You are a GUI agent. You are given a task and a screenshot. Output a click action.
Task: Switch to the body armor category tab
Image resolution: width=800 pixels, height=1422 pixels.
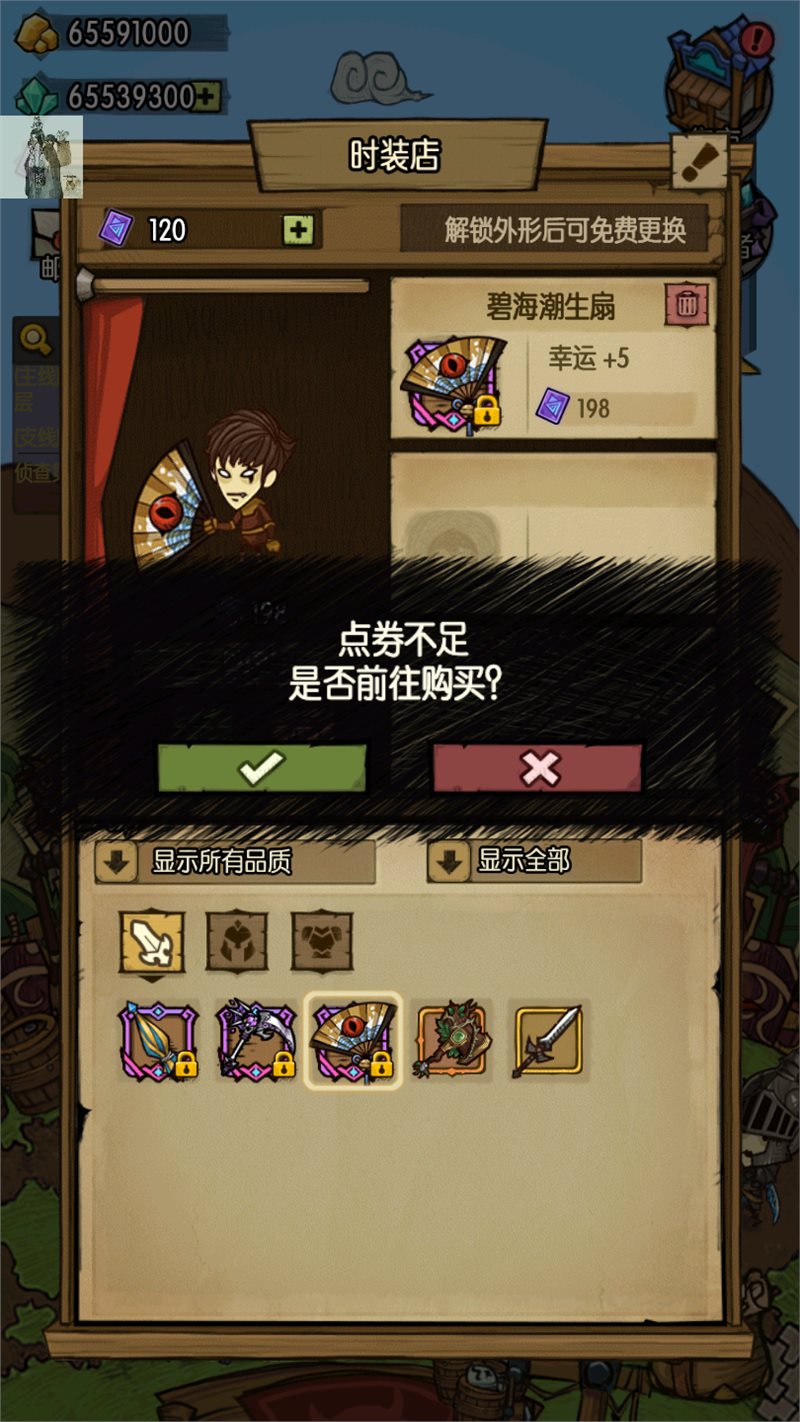click(321, 942)
